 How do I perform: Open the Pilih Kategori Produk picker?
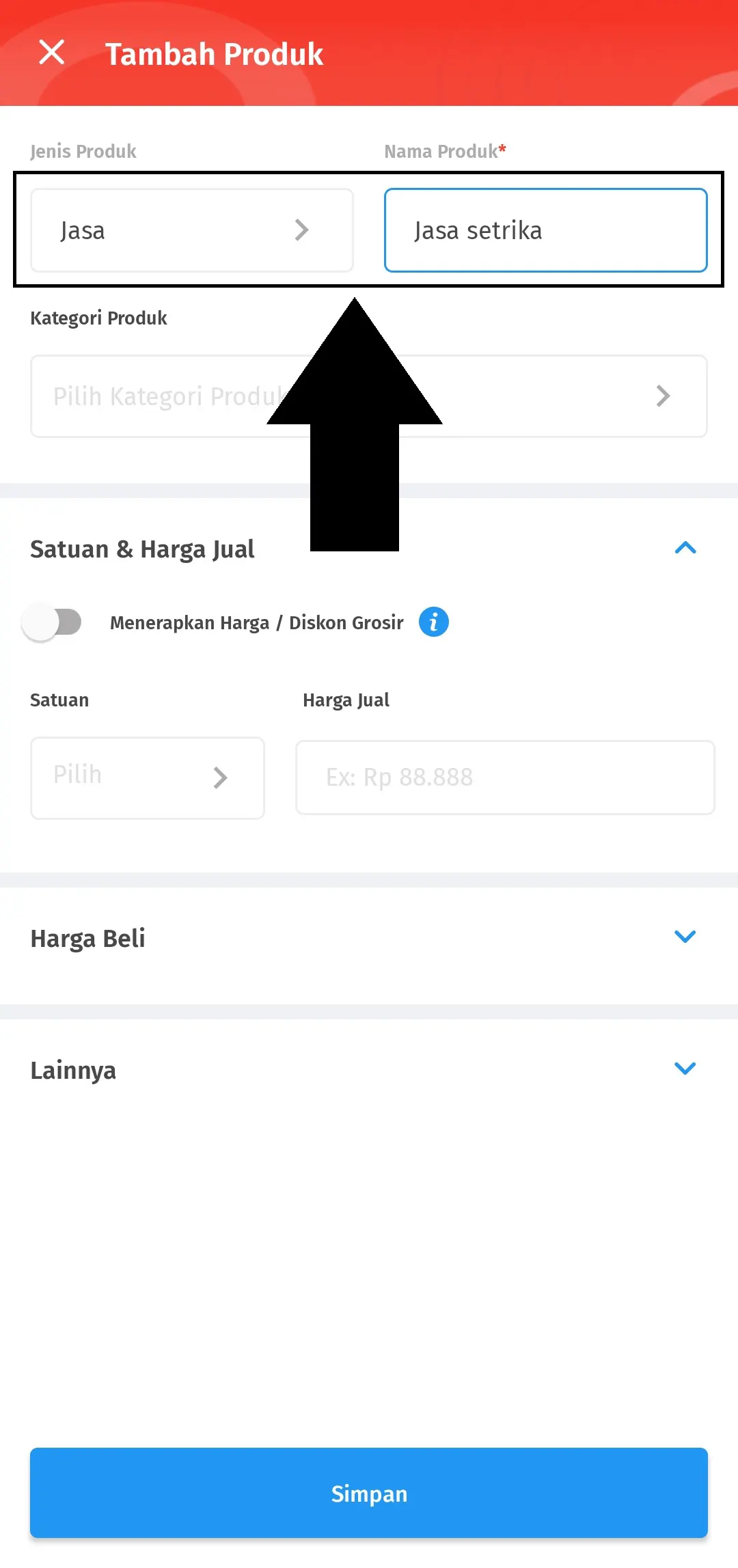pos(369,396)
